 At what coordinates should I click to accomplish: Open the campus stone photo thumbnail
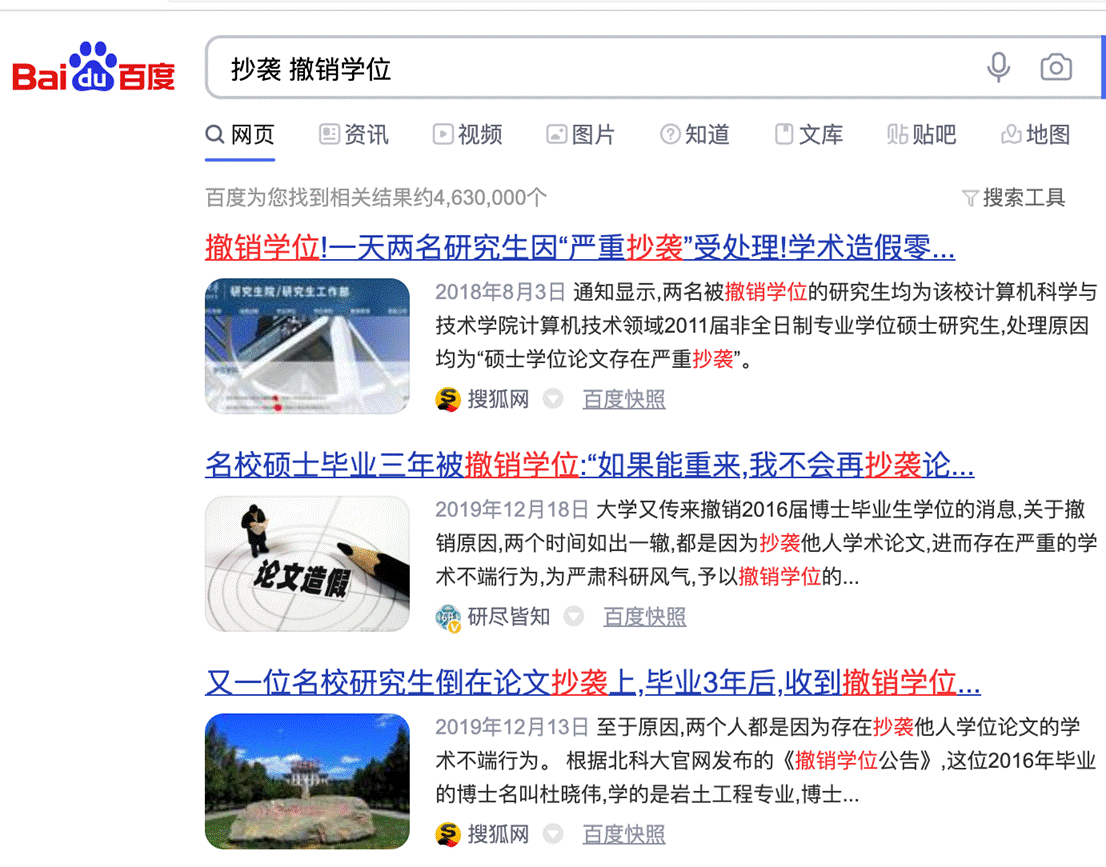coord(307,781)
